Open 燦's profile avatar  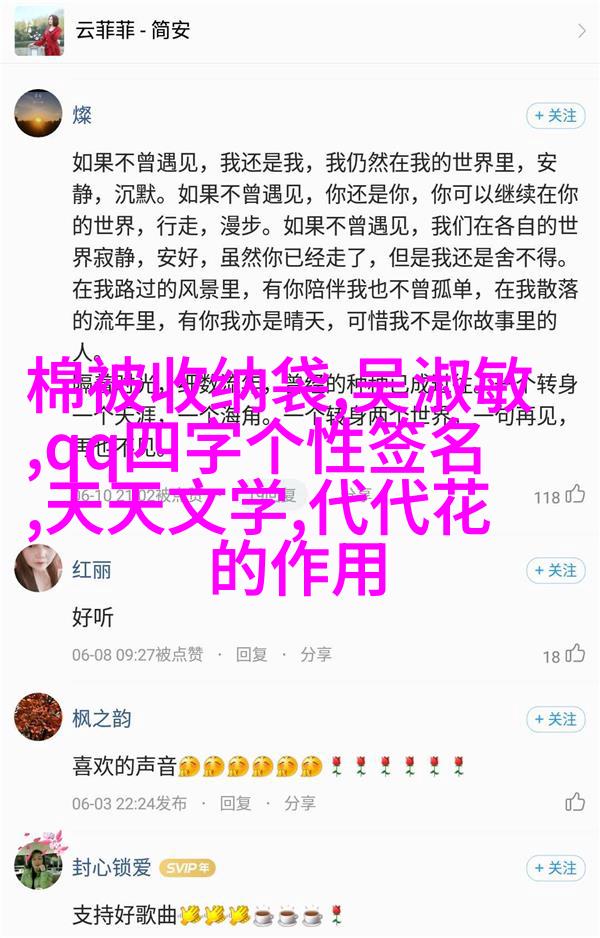[x=38, y=115]
